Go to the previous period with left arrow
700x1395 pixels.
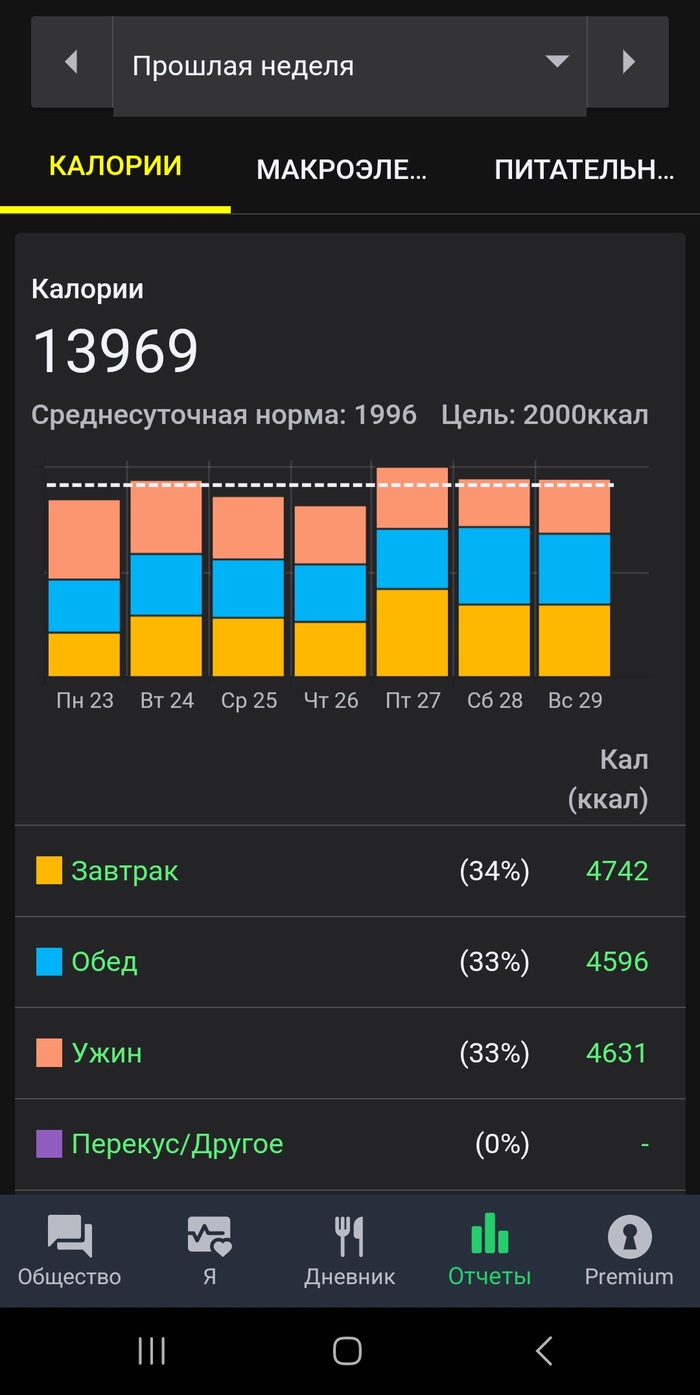[x=71, y=62]
